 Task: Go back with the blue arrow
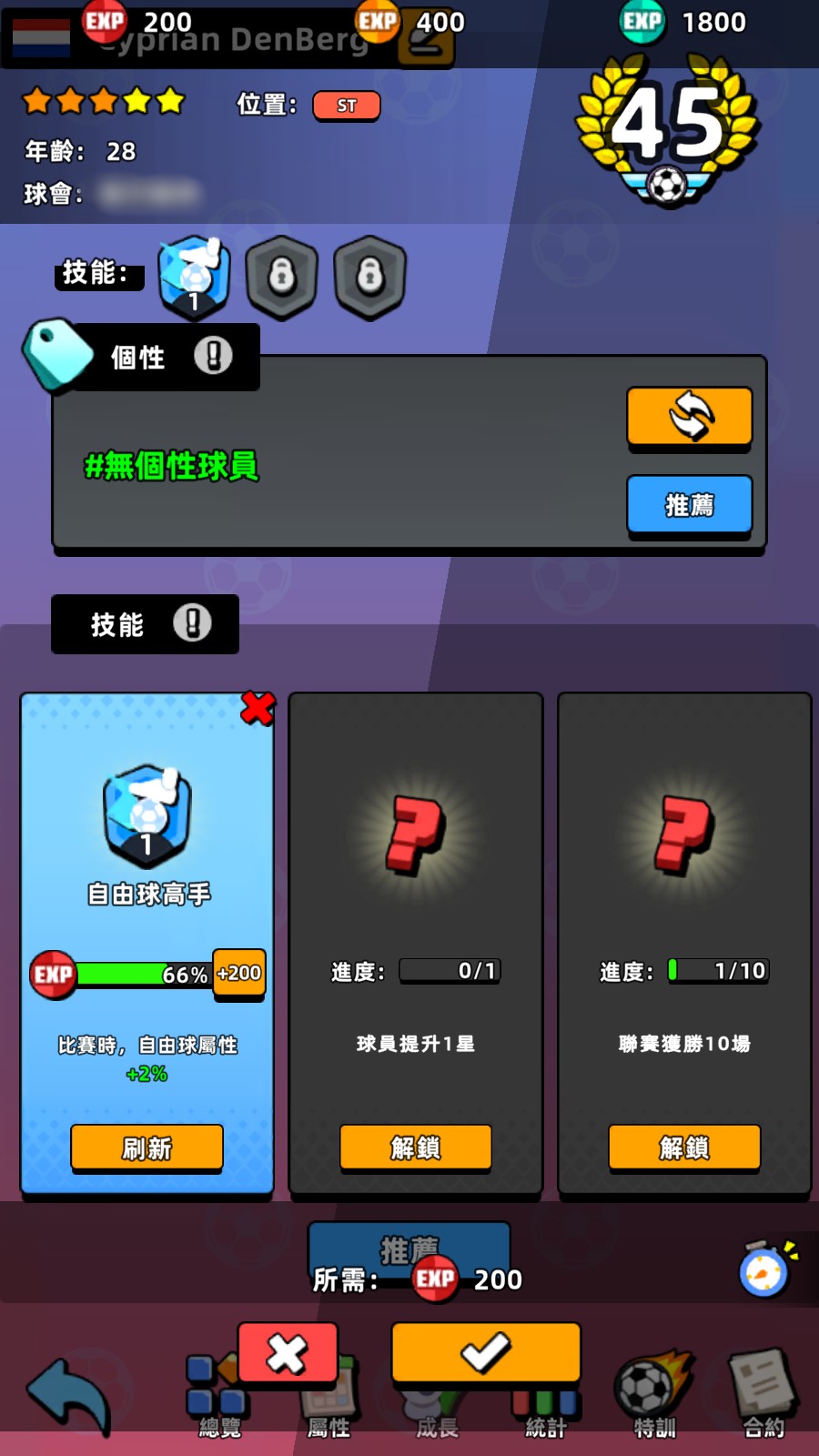click(68, 1397)
